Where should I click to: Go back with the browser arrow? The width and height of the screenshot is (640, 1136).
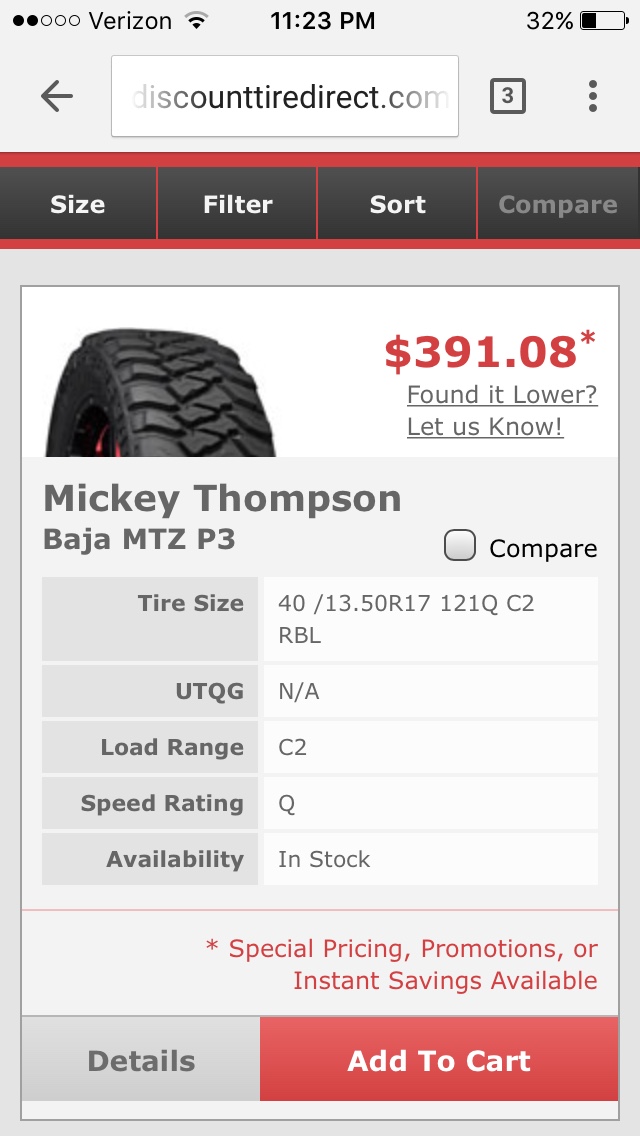coord(57,96)
